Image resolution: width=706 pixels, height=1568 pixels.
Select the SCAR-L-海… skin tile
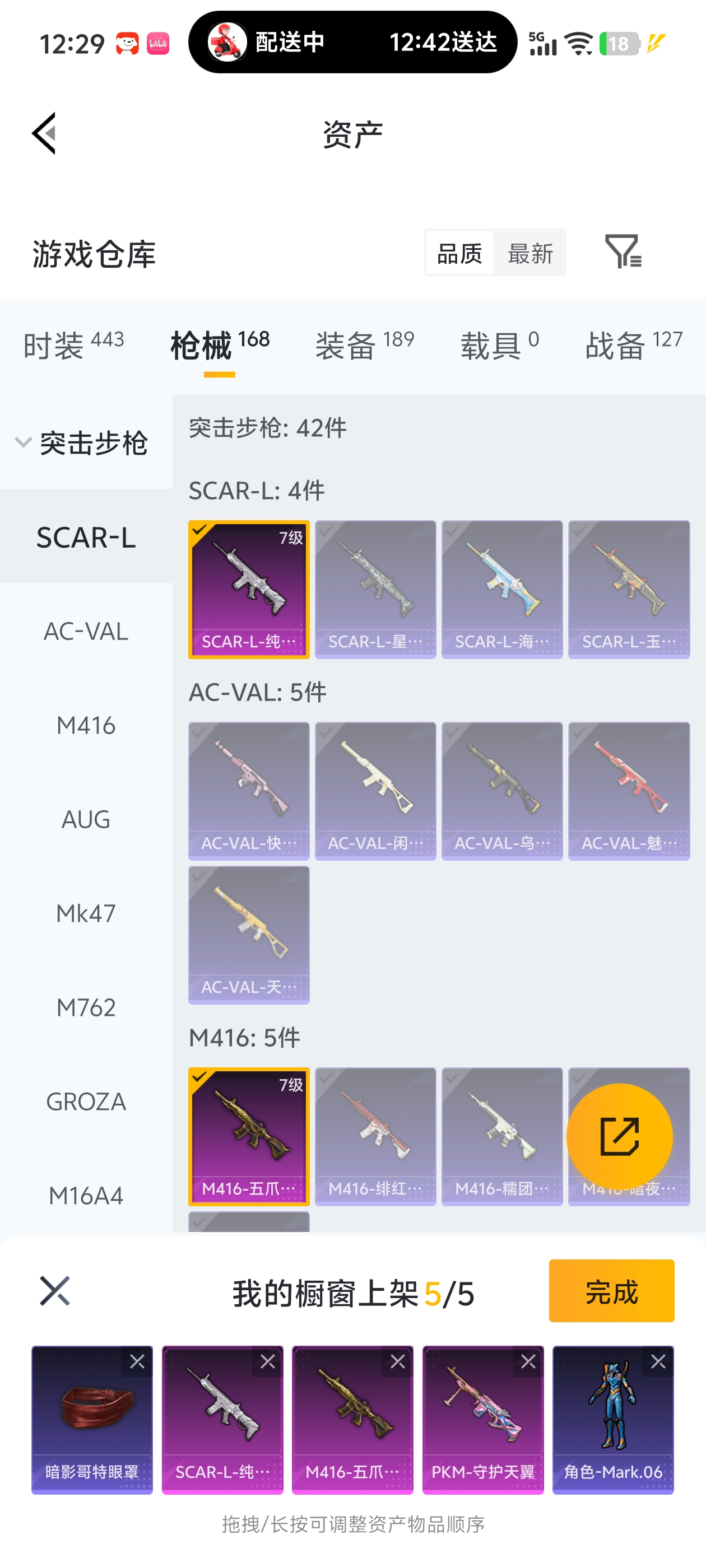tap(502, 589)
